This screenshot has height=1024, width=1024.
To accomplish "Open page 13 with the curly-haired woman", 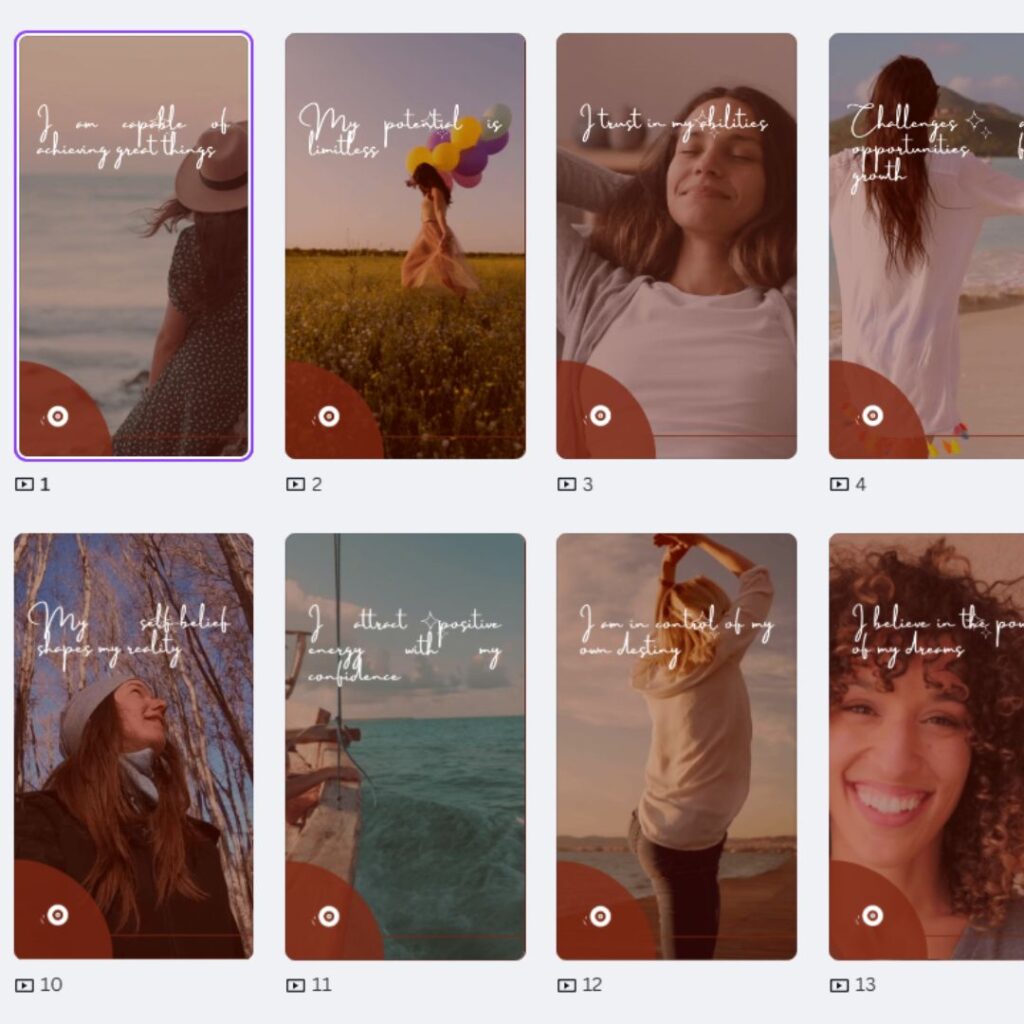I will coord(927,746).
